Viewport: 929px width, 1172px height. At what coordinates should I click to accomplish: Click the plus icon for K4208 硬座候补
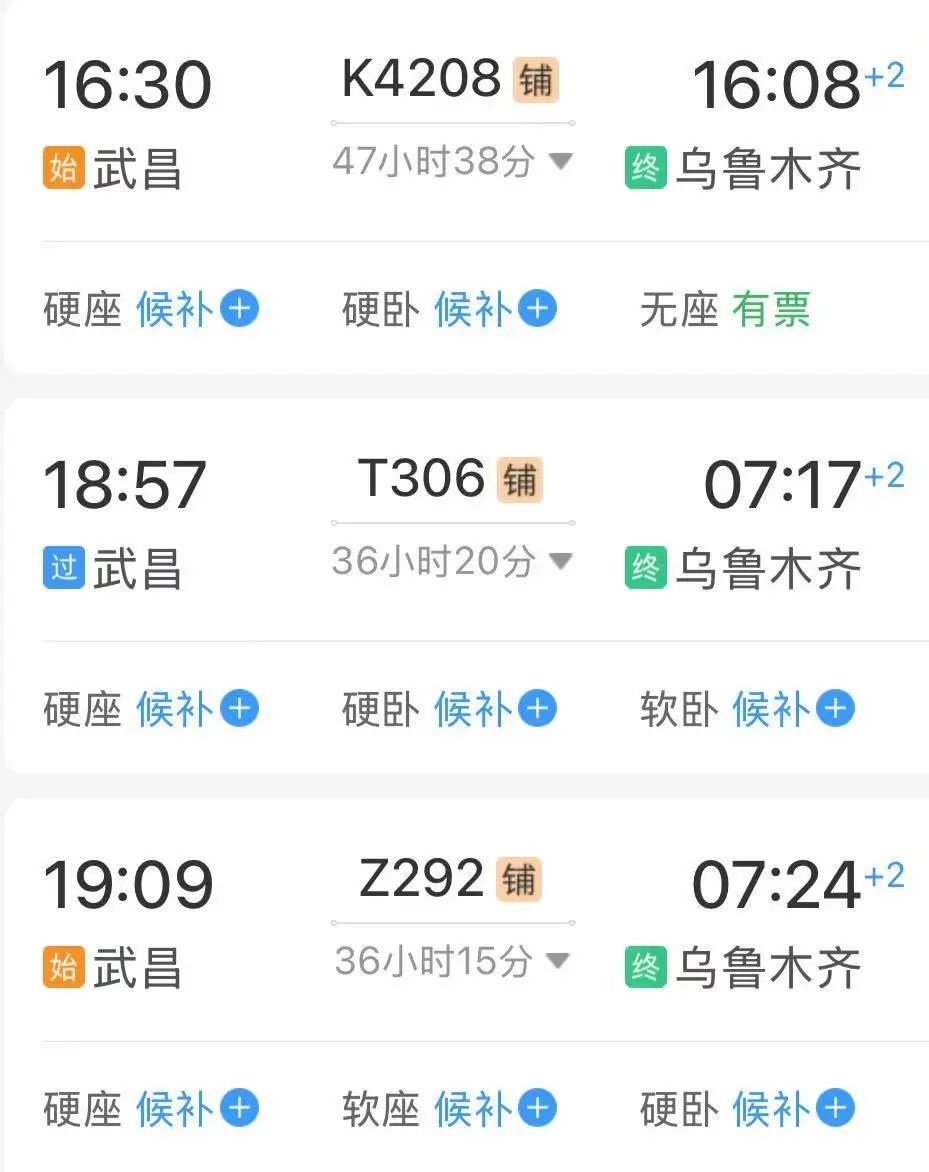pyautogui.click(x=239, y=309)
